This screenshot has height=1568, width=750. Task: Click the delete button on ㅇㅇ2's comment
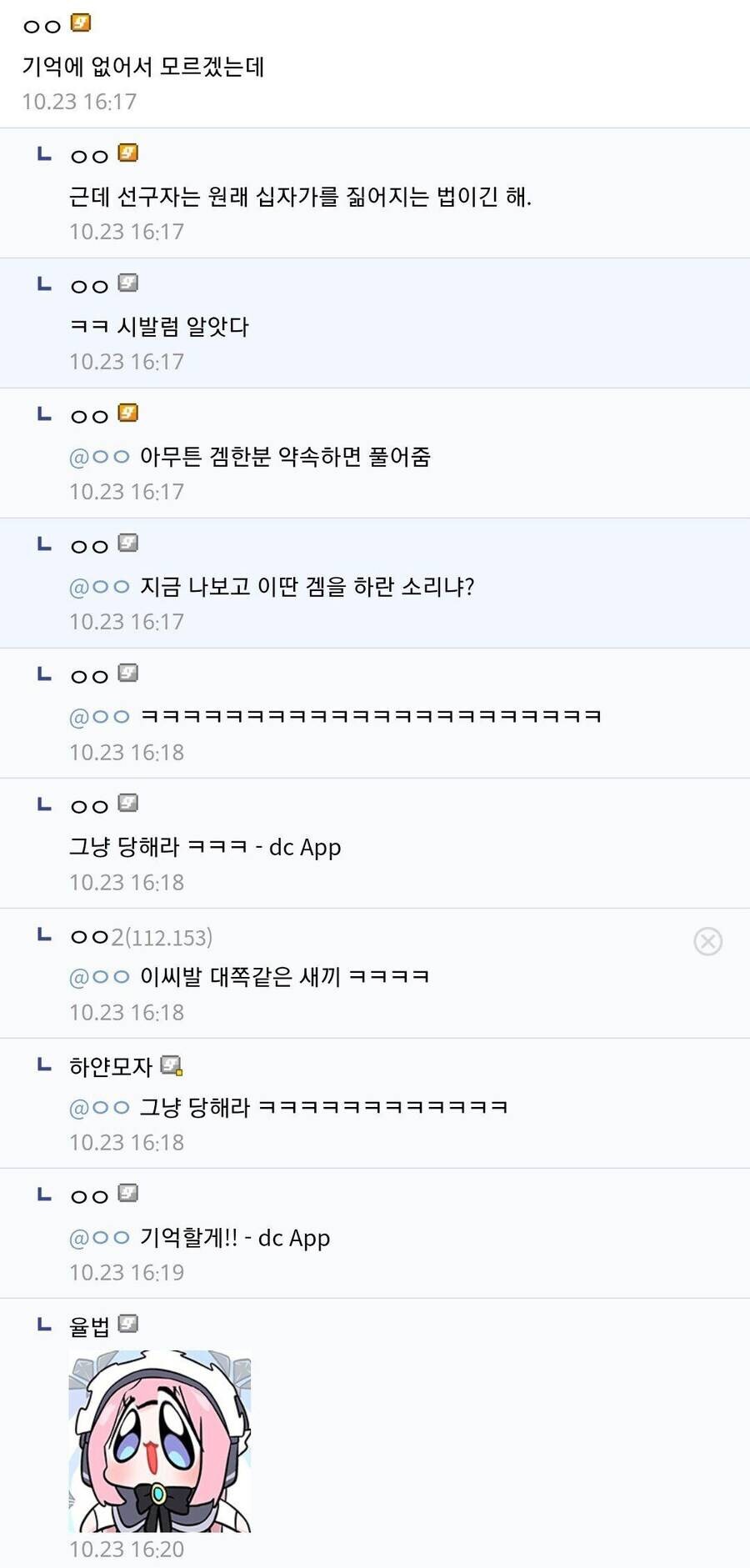[708, 942]
